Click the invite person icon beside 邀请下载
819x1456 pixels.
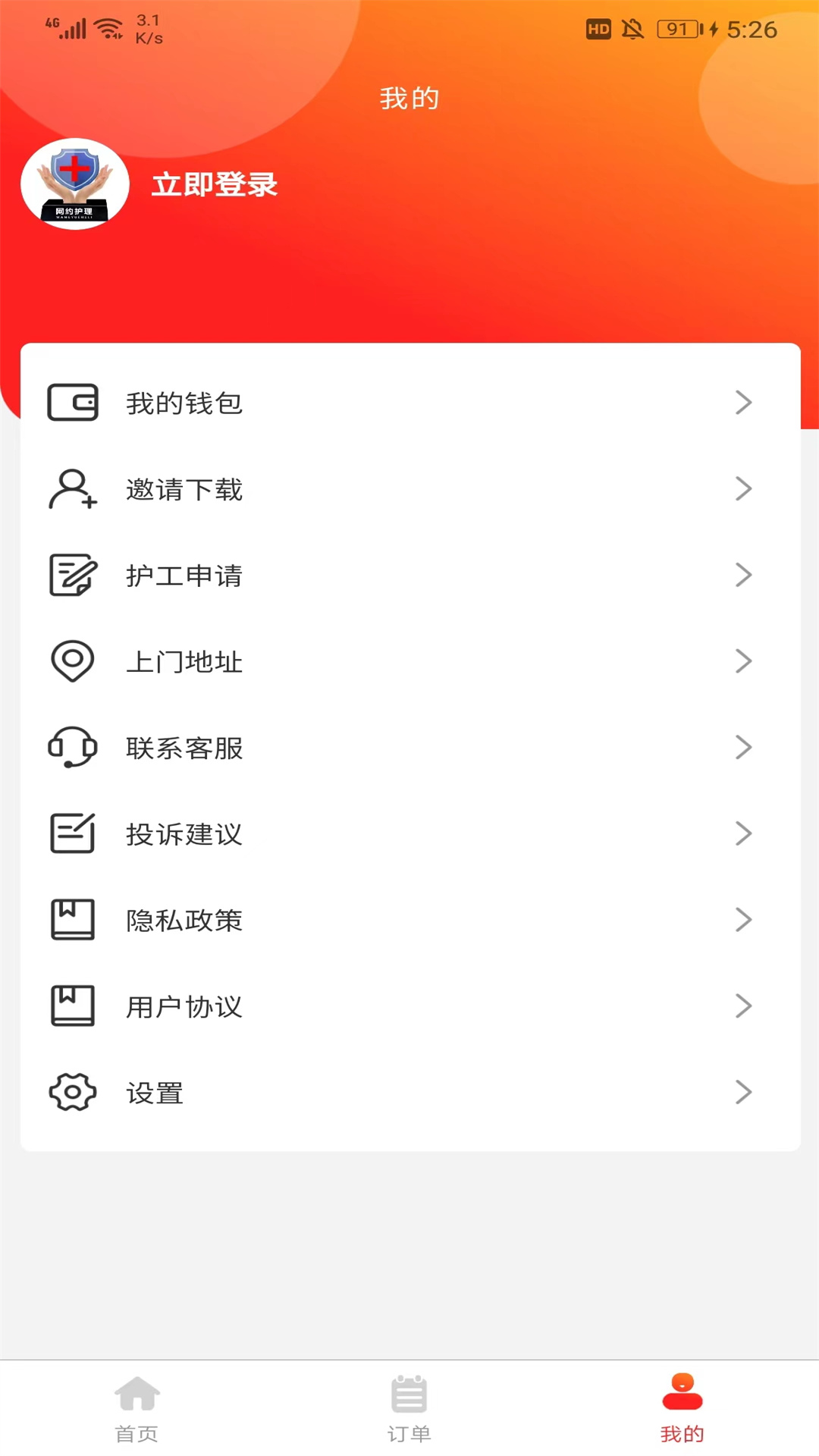(73, 489)
